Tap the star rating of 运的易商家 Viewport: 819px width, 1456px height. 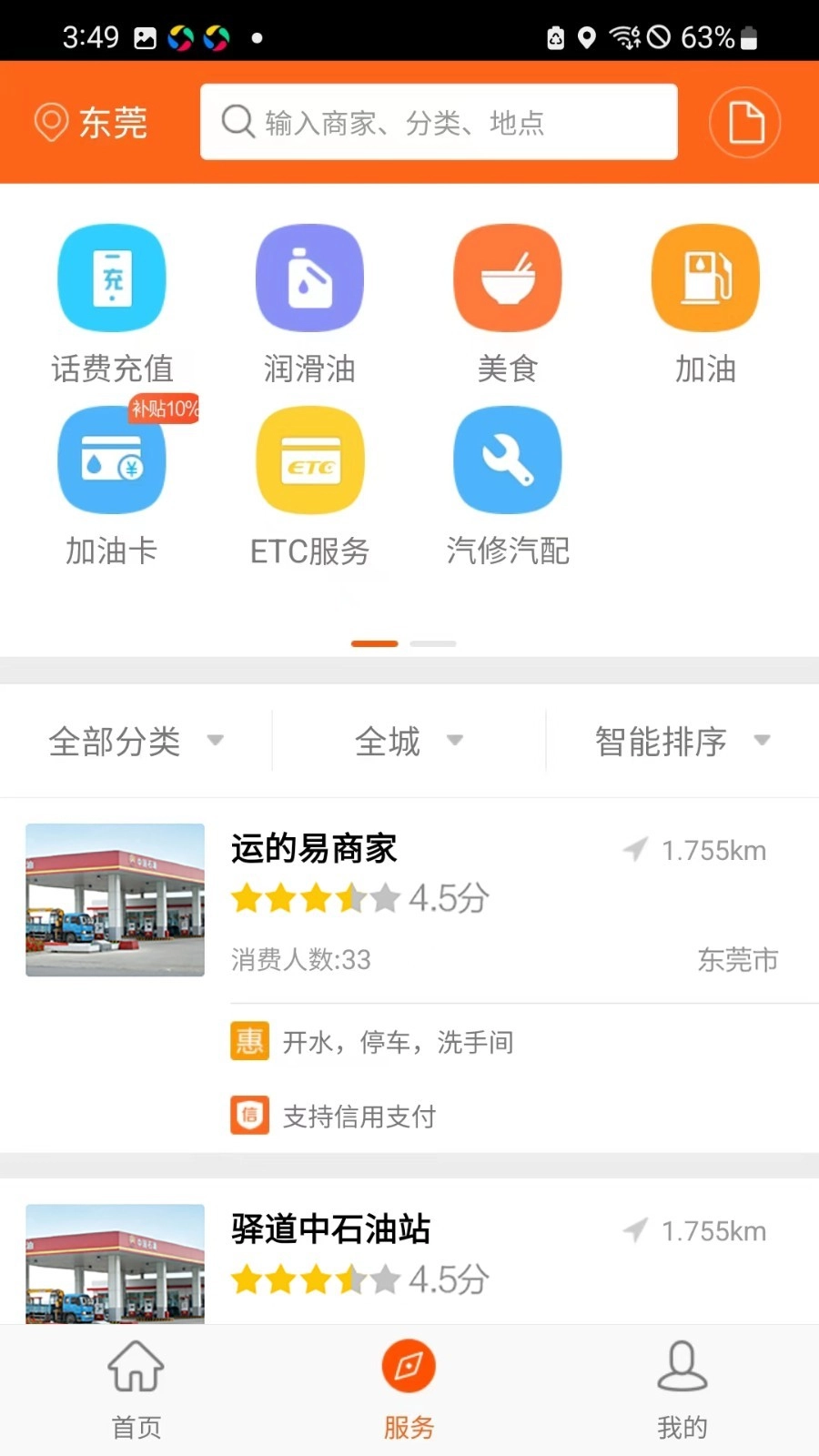point(314,898)
